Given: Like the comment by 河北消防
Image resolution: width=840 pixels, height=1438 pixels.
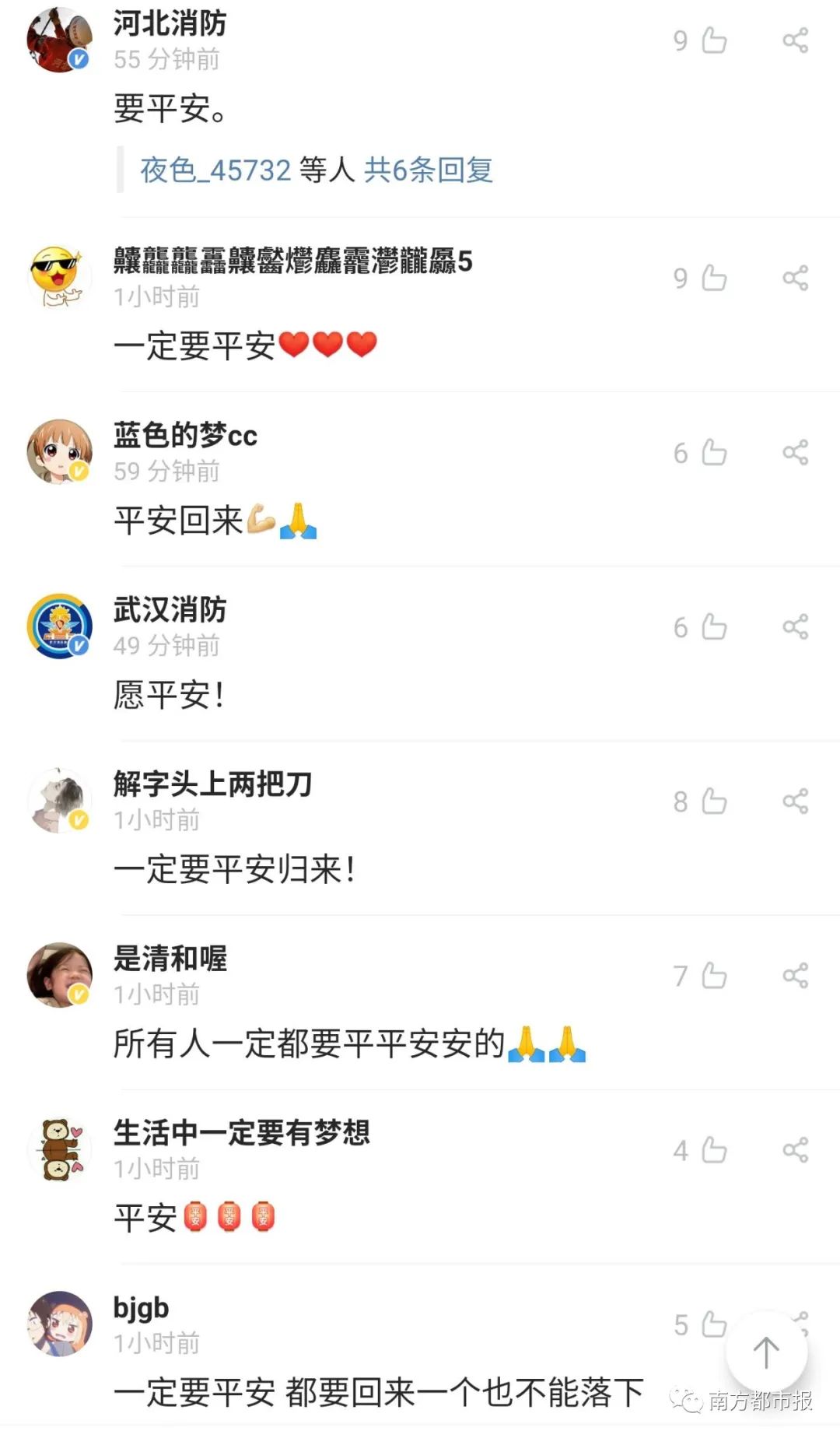Looking at the screenshot, I should (x=713, y=40).
